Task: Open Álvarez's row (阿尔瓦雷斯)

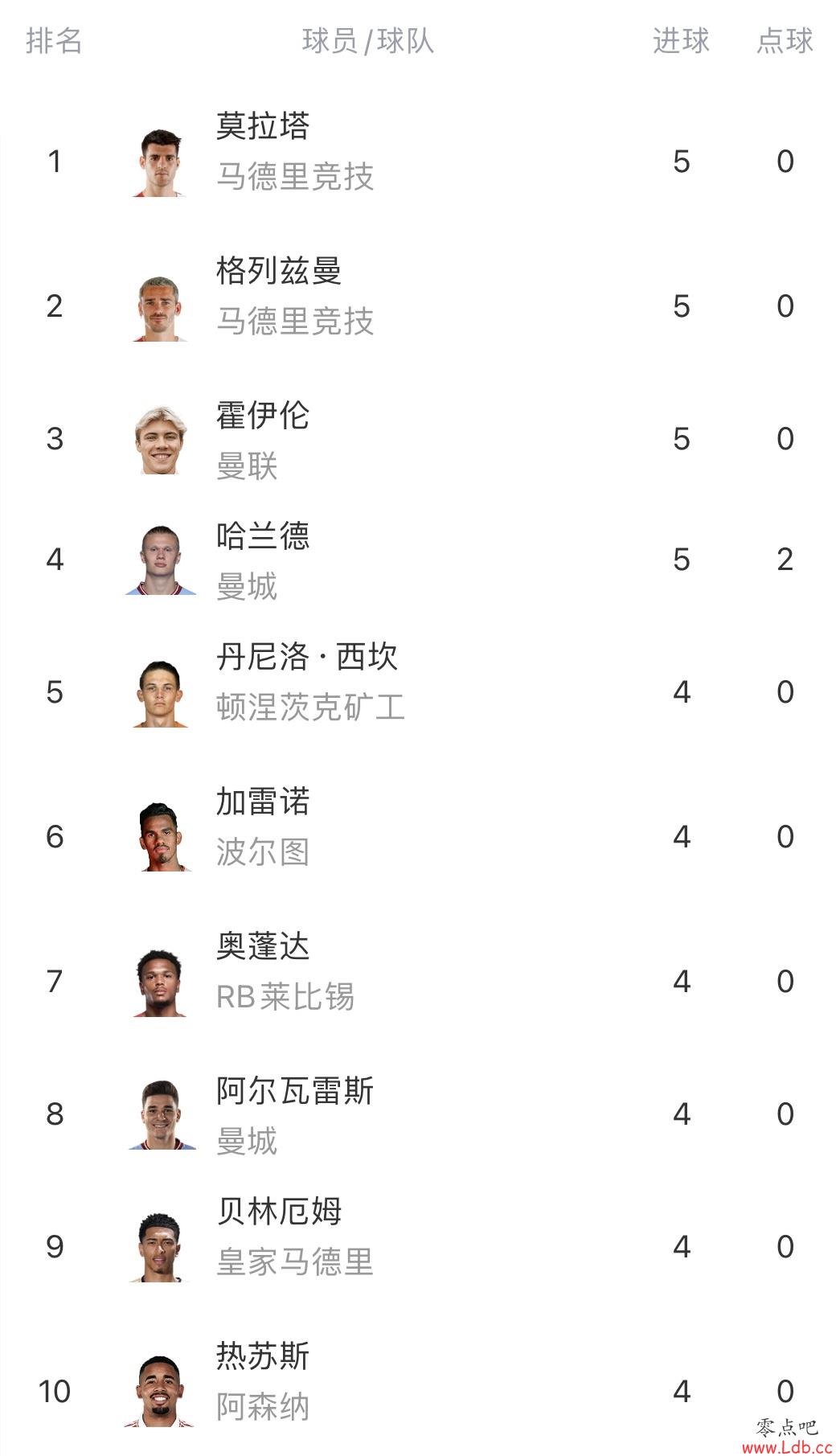Action: point(294,1092)
